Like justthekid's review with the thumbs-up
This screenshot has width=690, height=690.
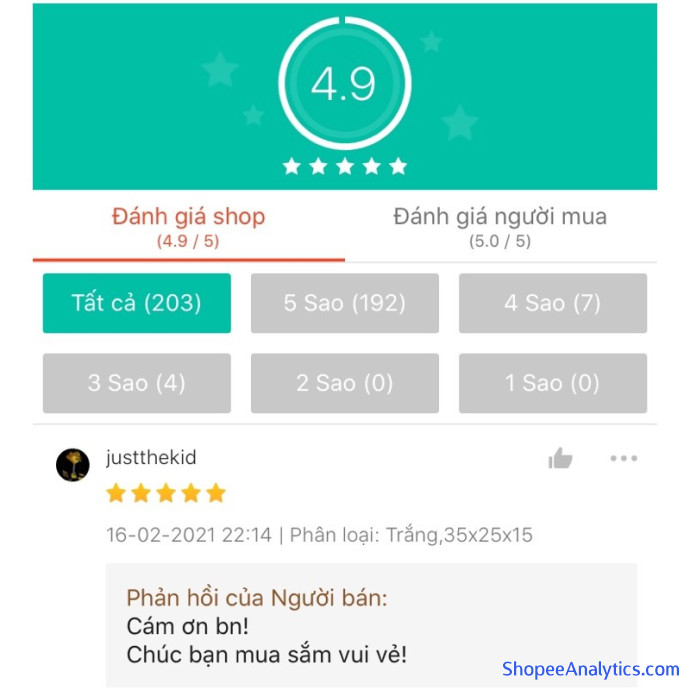pyautogui.click(x=560, y=459)
